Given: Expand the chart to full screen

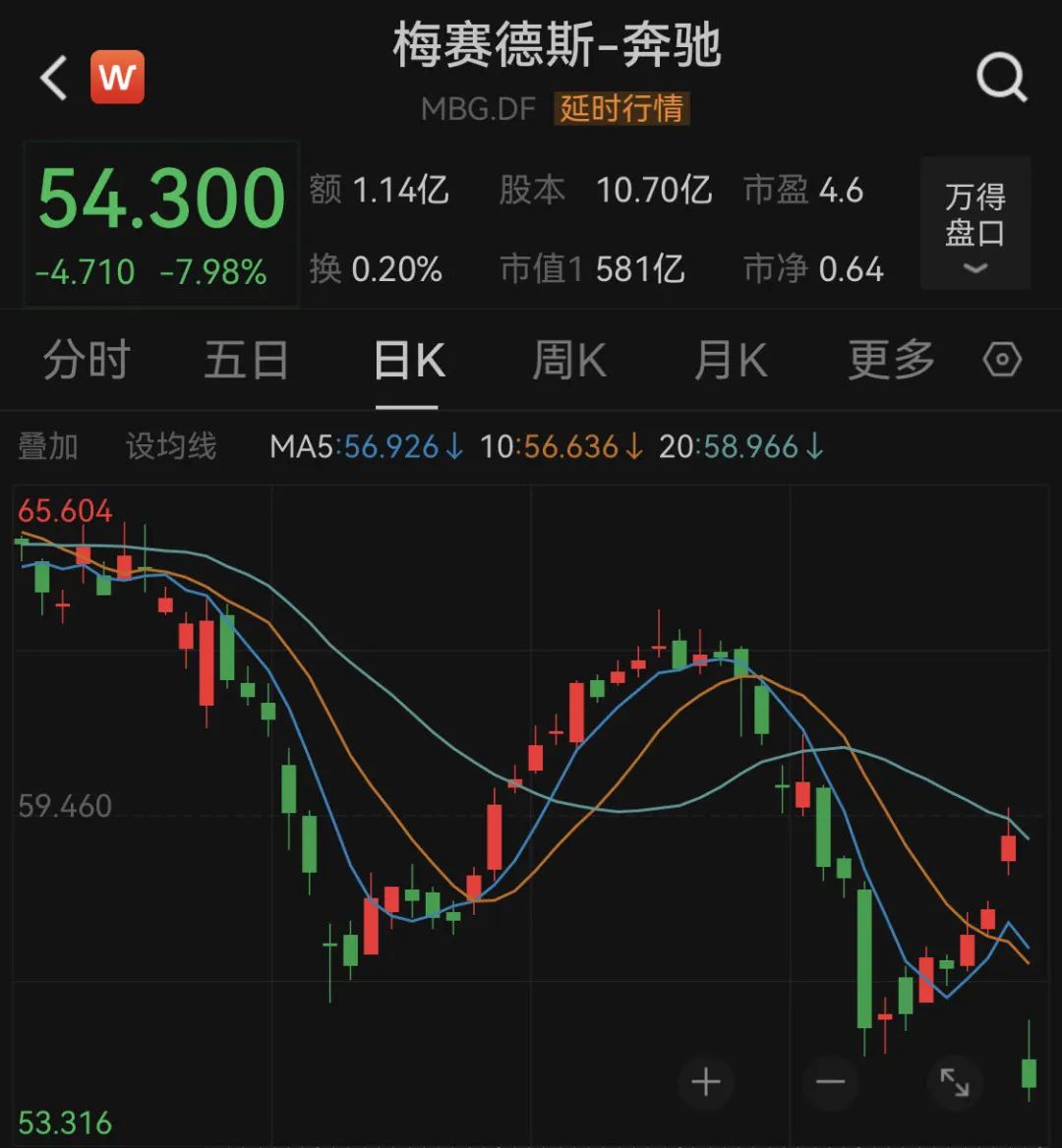Looking at the screenshot, I should tap(955, 1082).
